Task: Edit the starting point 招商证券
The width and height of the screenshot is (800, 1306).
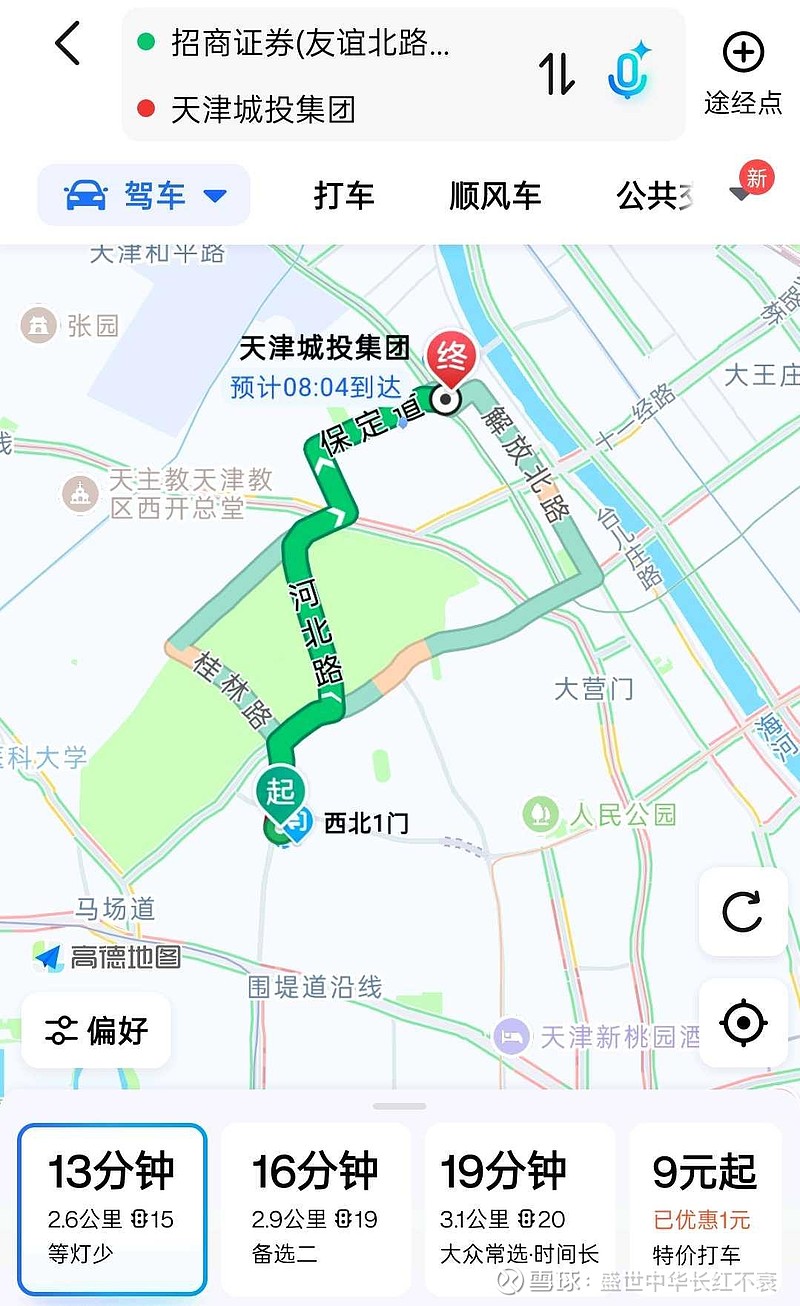Action: click(310, 43)
